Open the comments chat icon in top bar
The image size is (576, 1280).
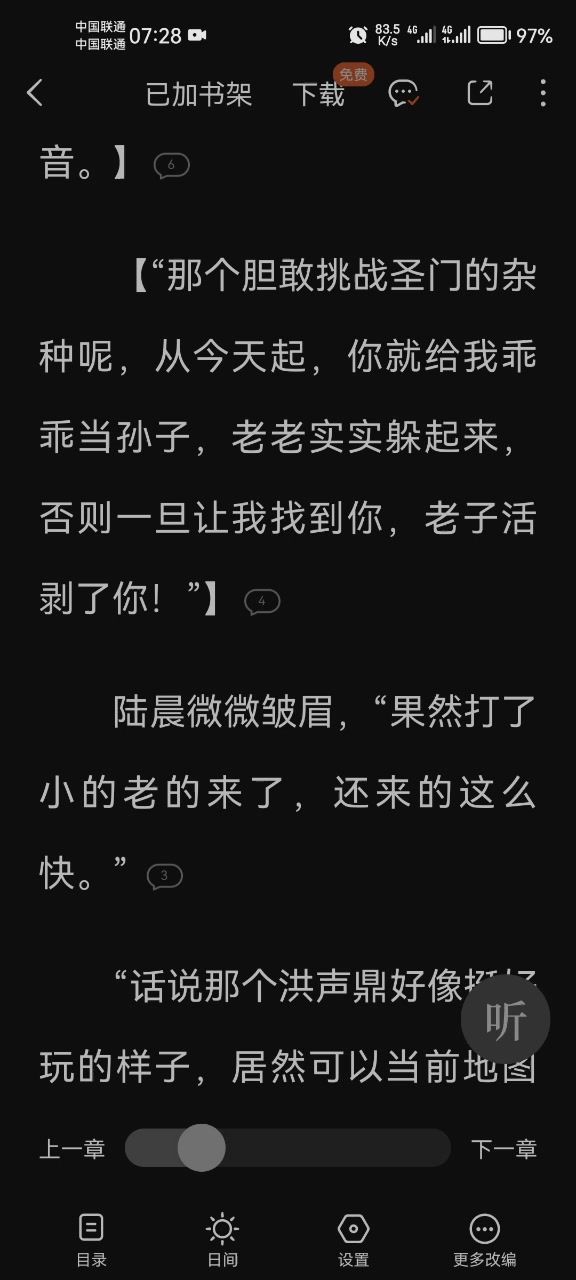click(x=403, y=94)
